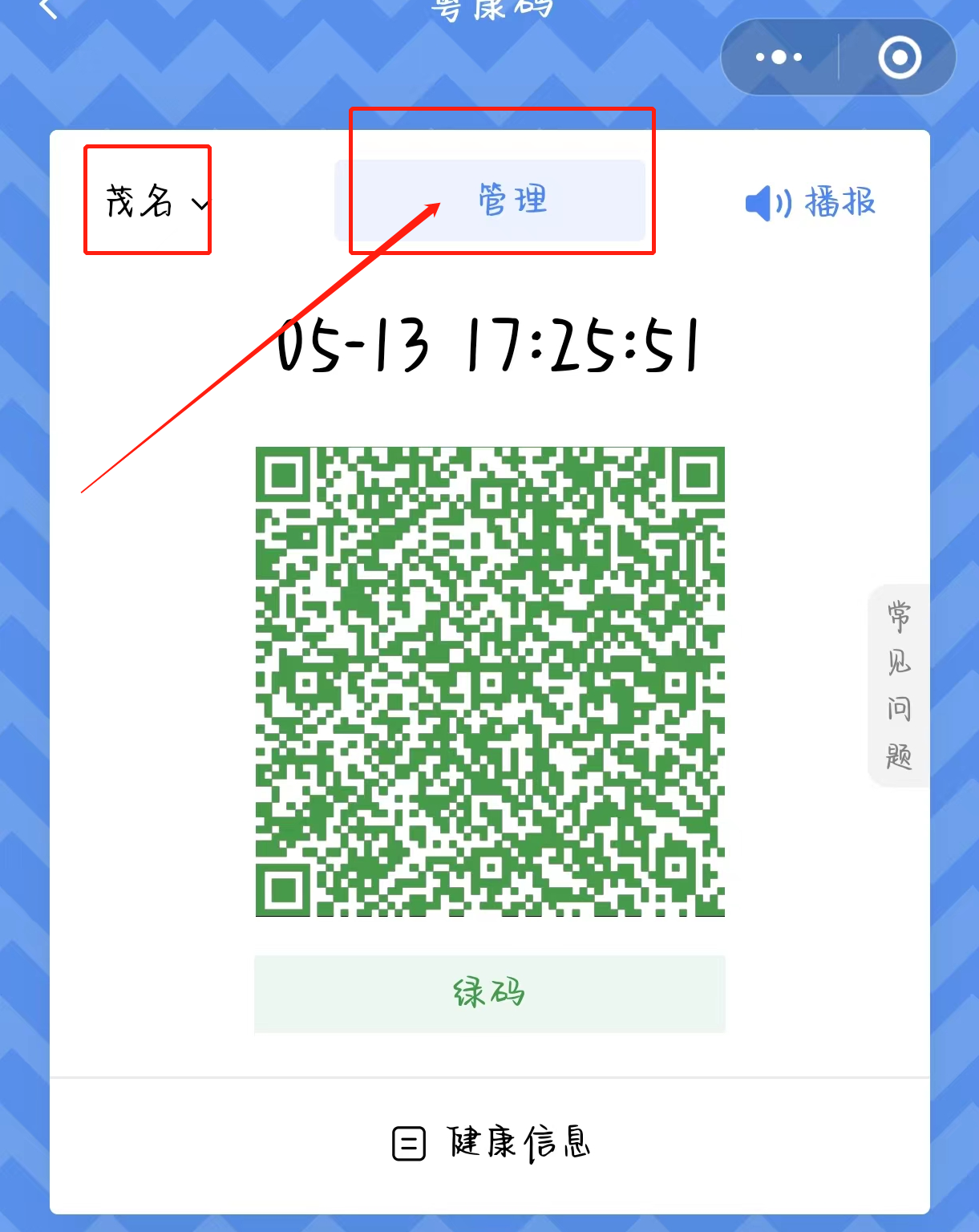
Task: Go back using the top-left arrow
Action: point(48,10)
